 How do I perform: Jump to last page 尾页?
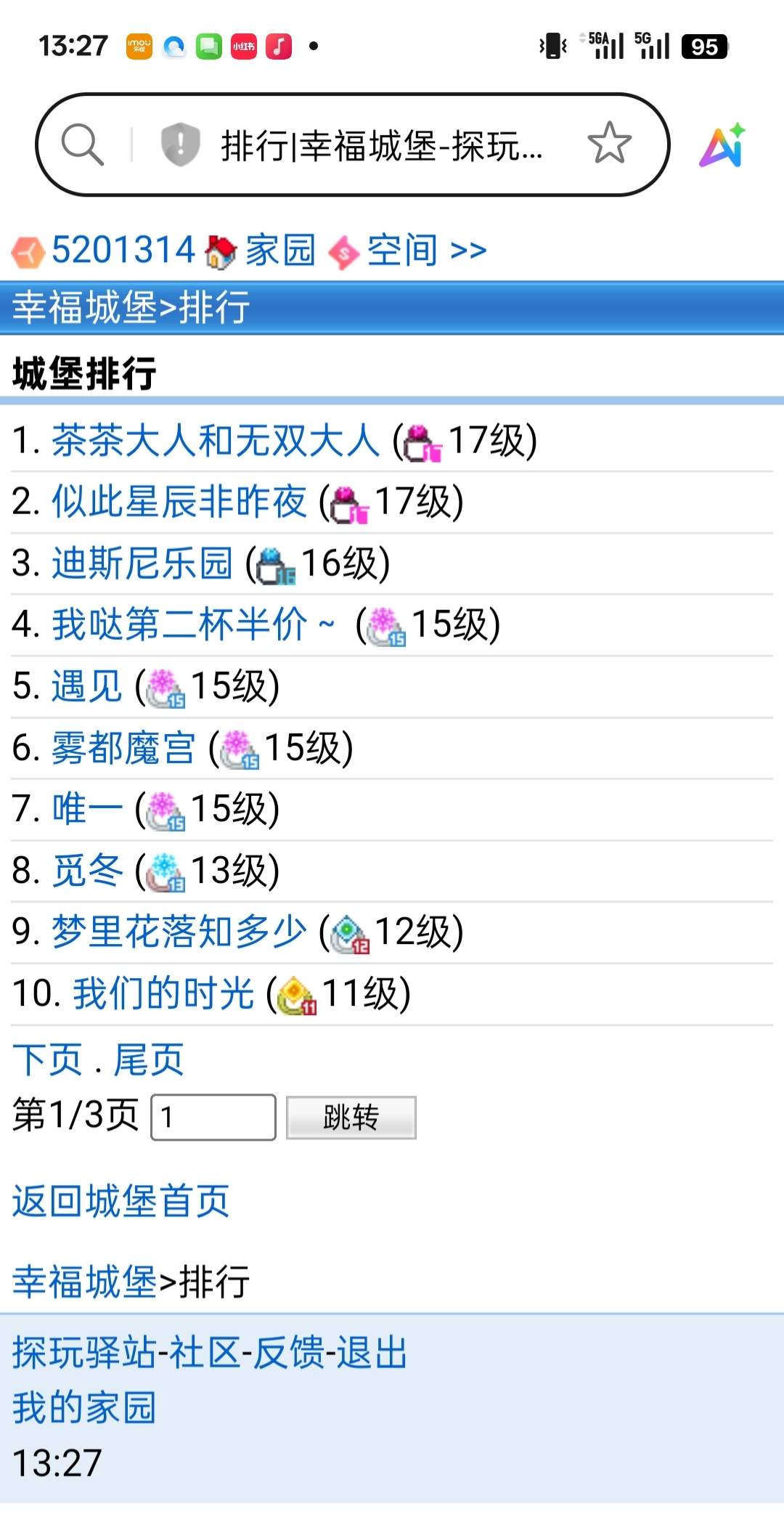(x=149, y=1059)
